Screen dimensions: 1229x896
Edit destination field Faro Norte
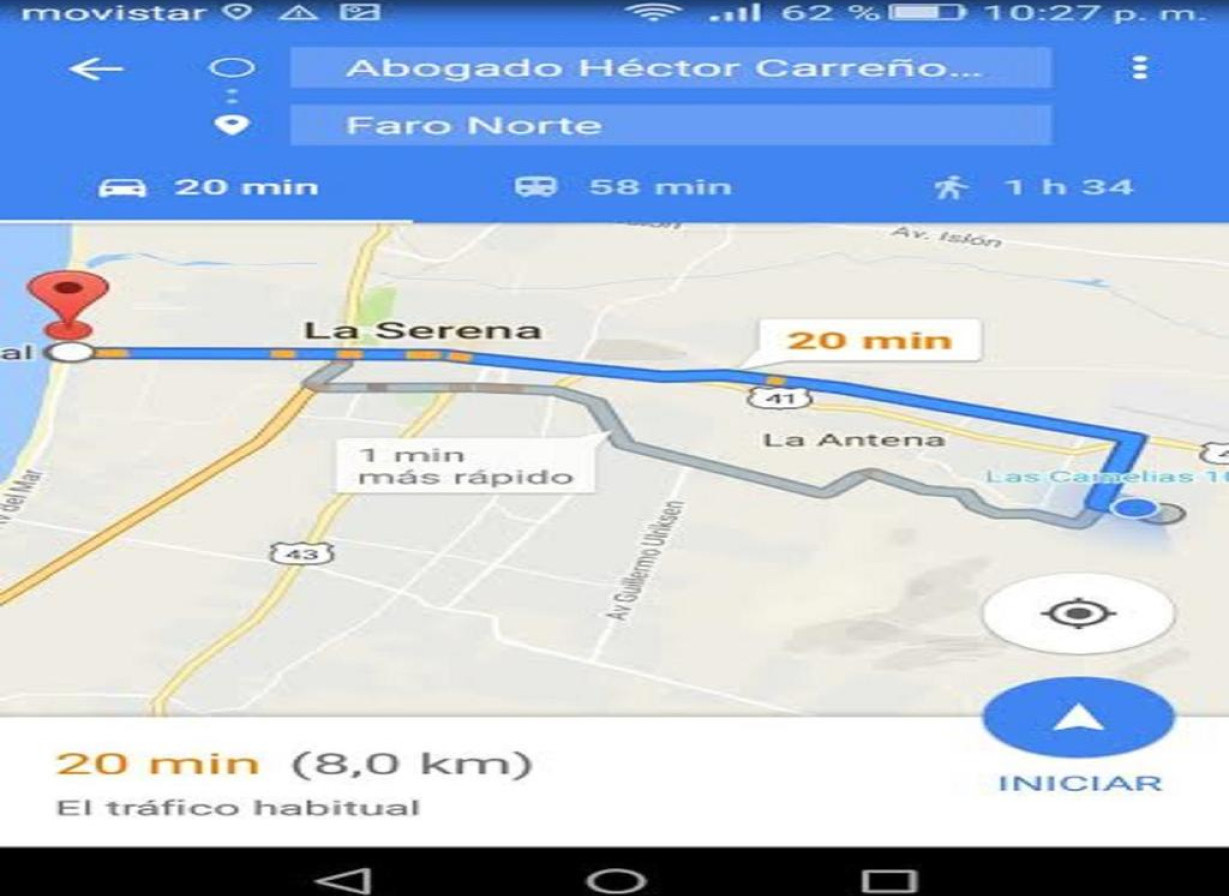(x=669, y=126)
